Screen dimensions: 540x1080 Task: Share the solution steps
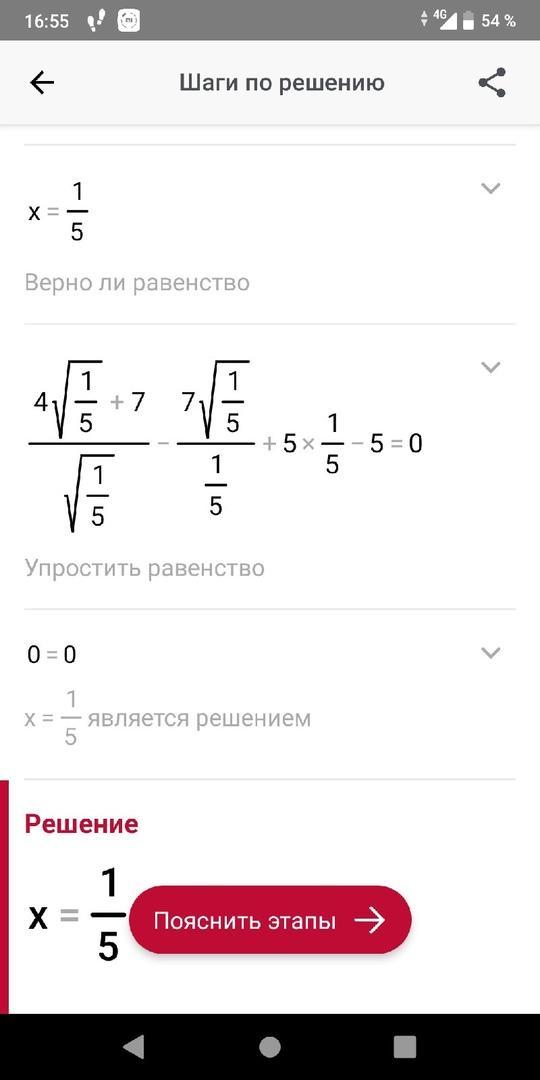[492, 83]
